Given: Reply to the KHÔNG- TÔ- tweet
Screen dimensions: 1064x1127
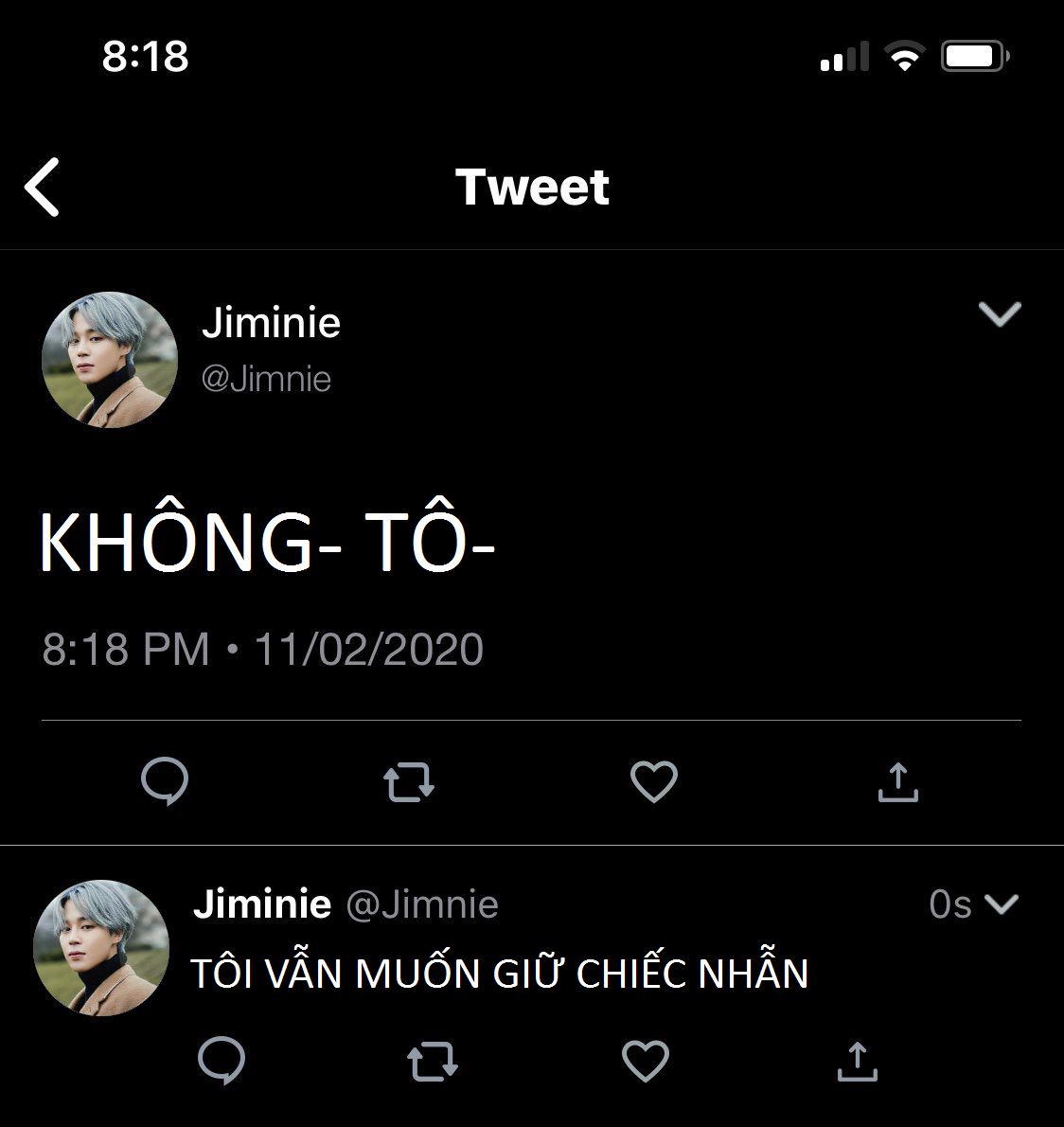Looking at the screenshot, I should pyautogui.click(x=165, y=782).
